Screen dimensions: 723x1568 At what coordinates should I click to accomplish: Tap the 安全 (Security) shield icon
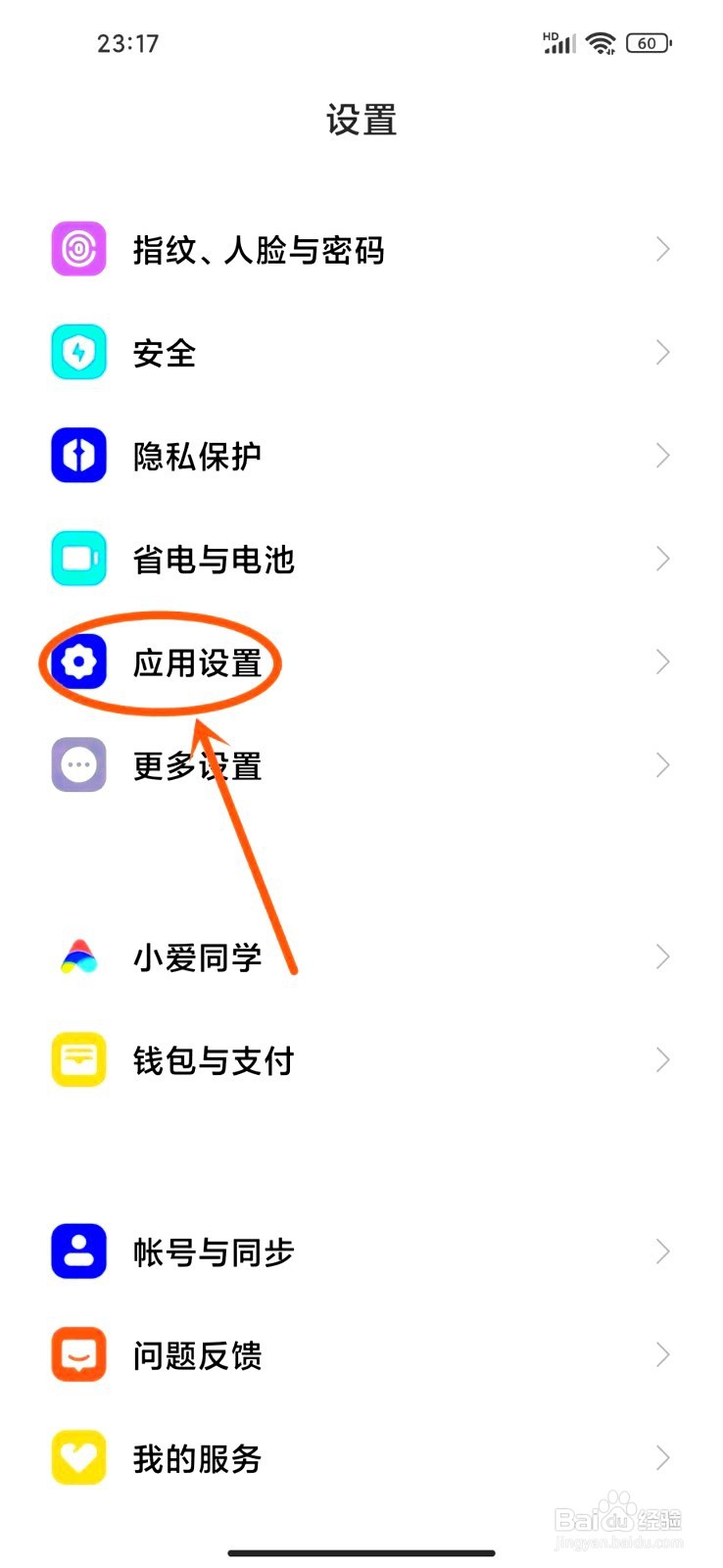point(78,352)
